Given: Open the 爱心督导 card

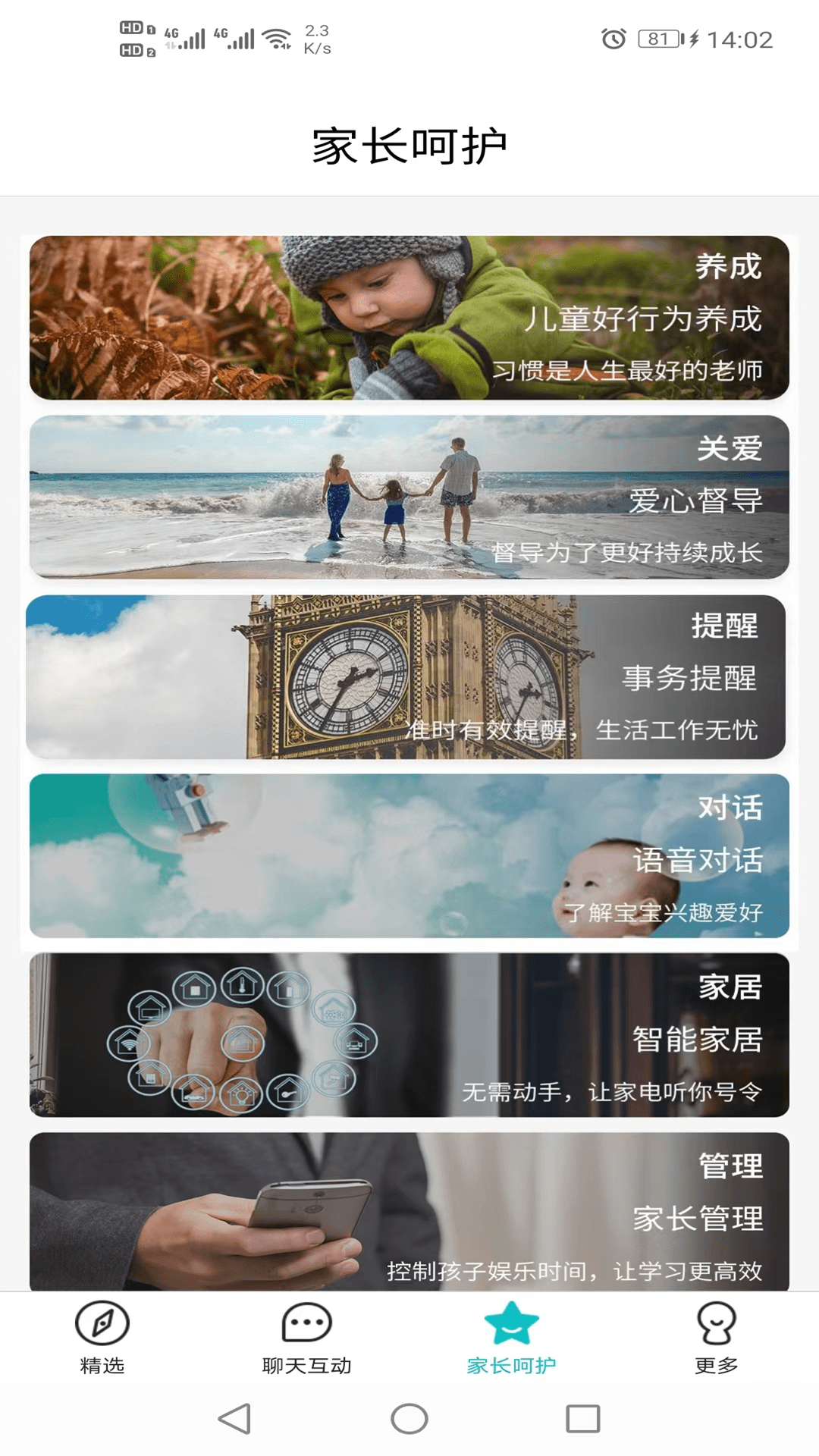Looking at the screenshot, I should pyautogui.click(x=409, y=497).
